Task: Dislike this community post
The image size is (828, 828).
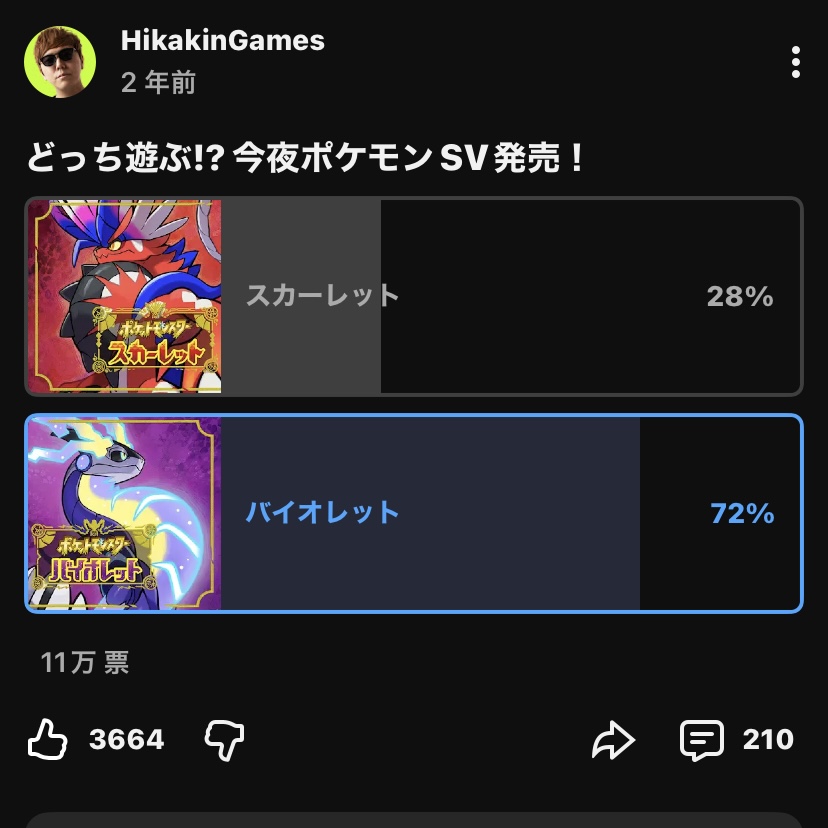Action: 224,740
